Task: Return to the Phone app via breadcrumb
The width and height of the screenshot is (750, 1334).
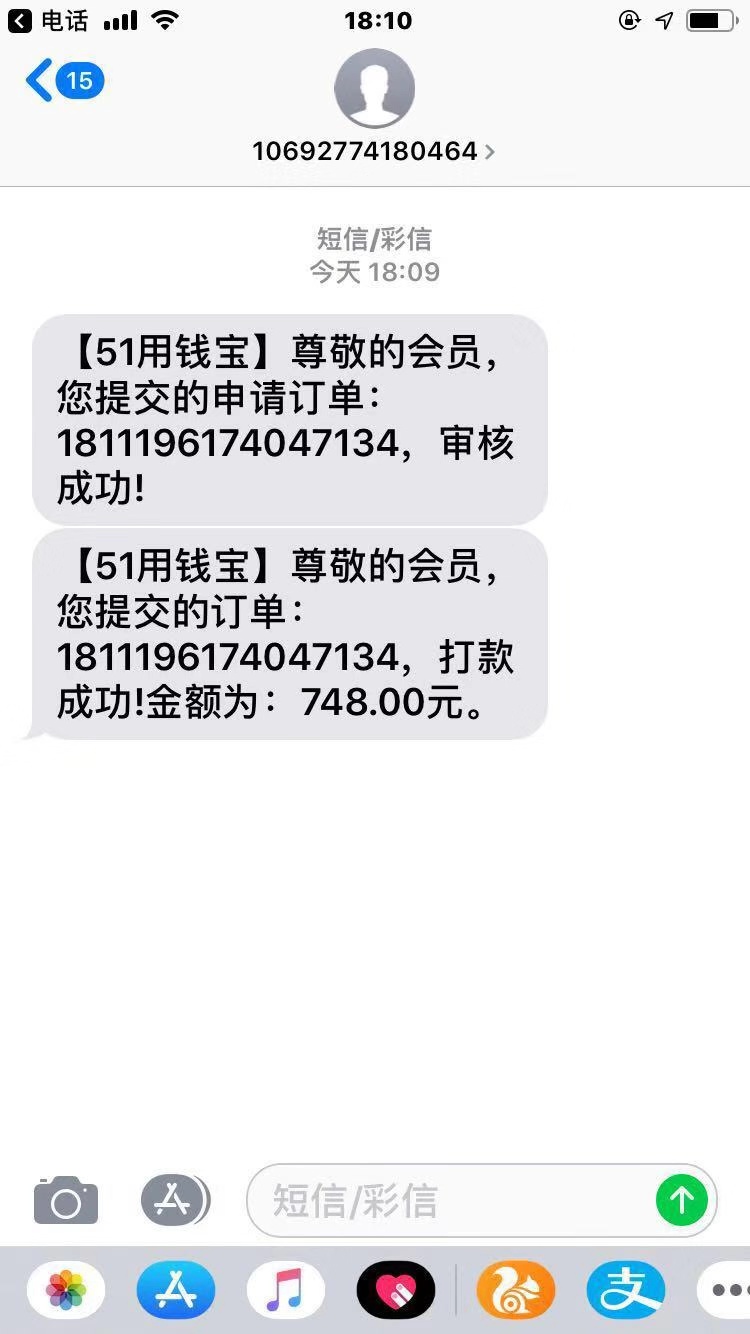Action: [49, 20]
